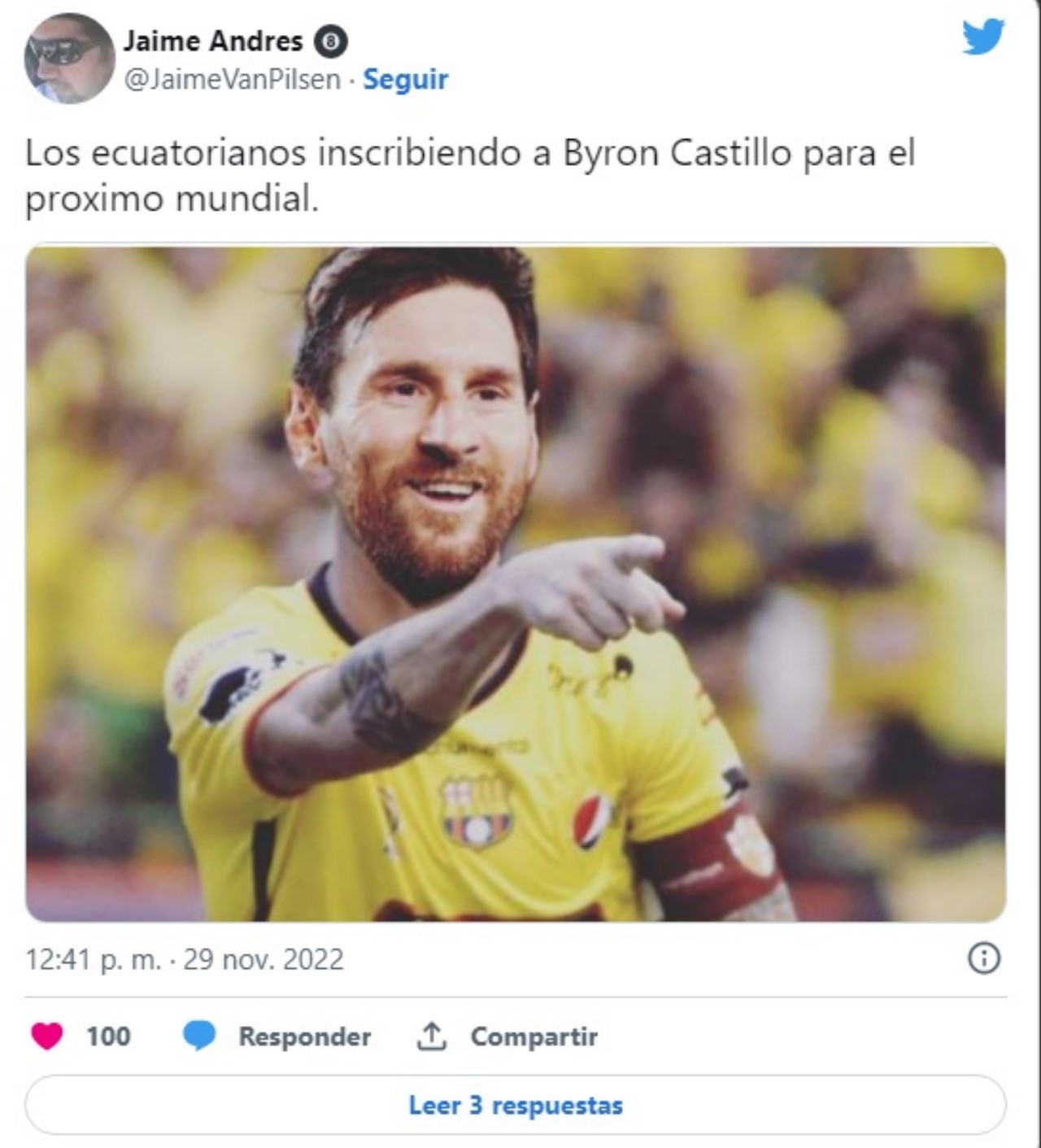Follow Jaime Andres via Seguir link
1041x1148 pixels.
tap(405, 79)
